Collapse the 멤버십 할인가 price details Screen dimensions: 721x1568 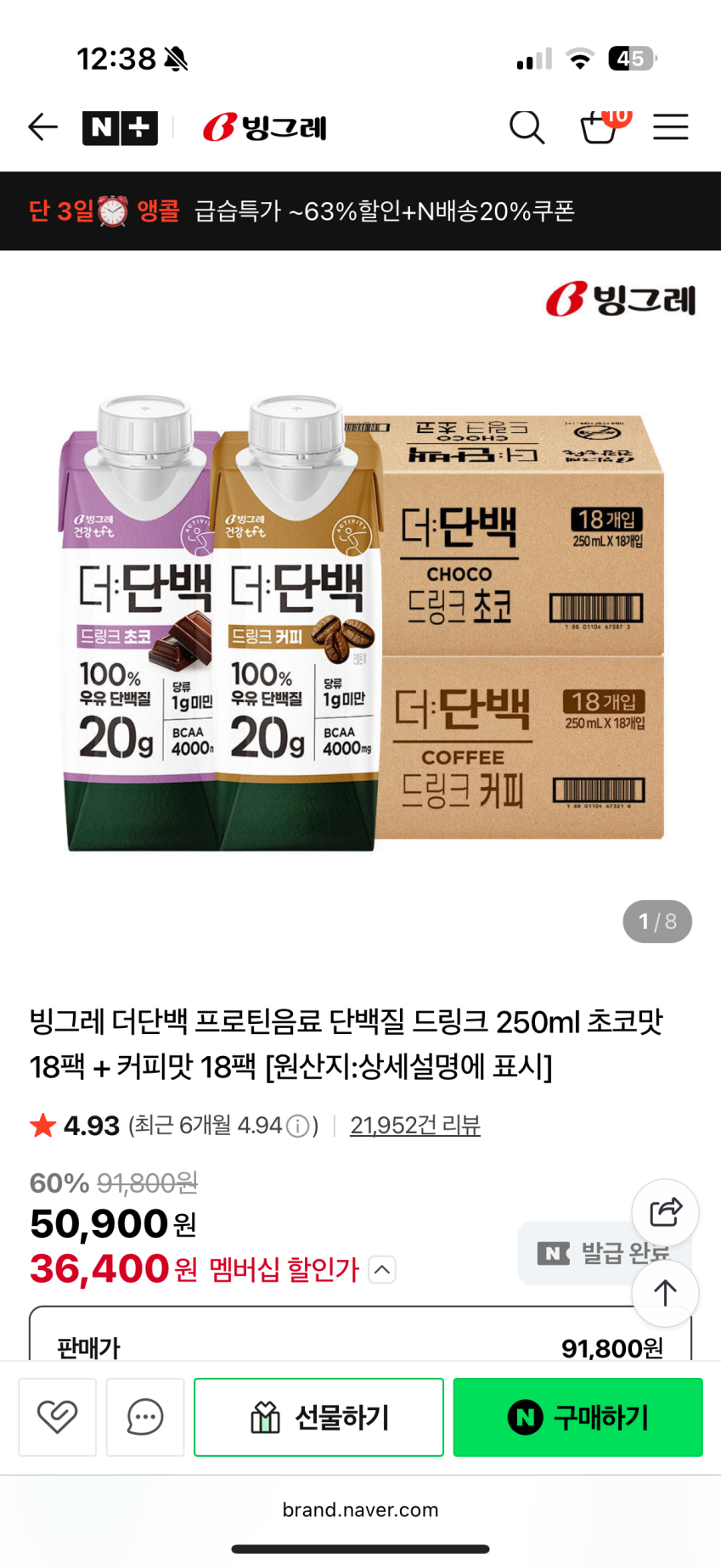tap(382, 1270)
